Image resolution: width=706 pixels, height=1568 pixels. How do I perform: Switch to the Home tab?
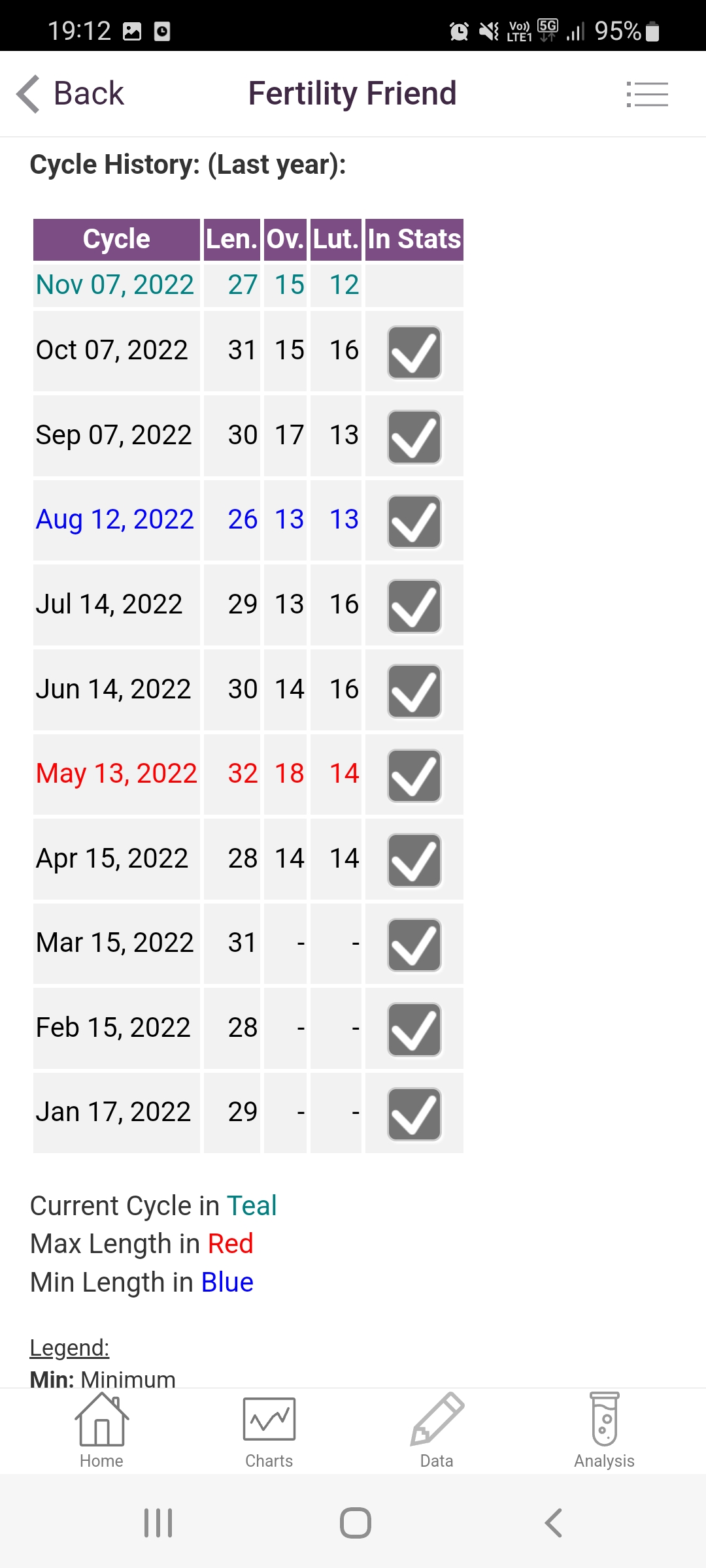pos(101,1431)
